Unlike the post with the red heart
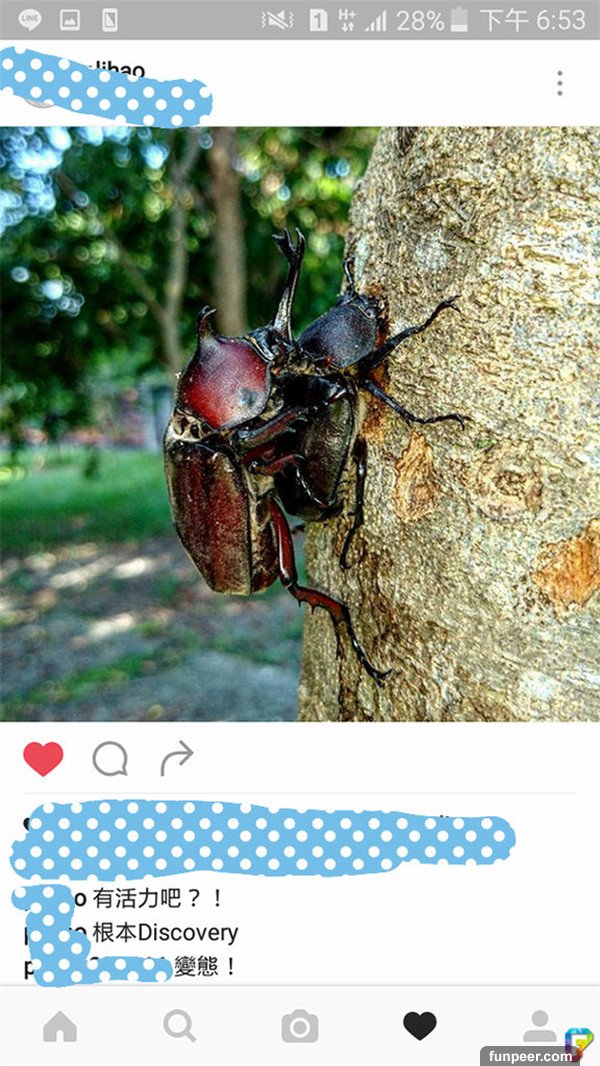 43,759
